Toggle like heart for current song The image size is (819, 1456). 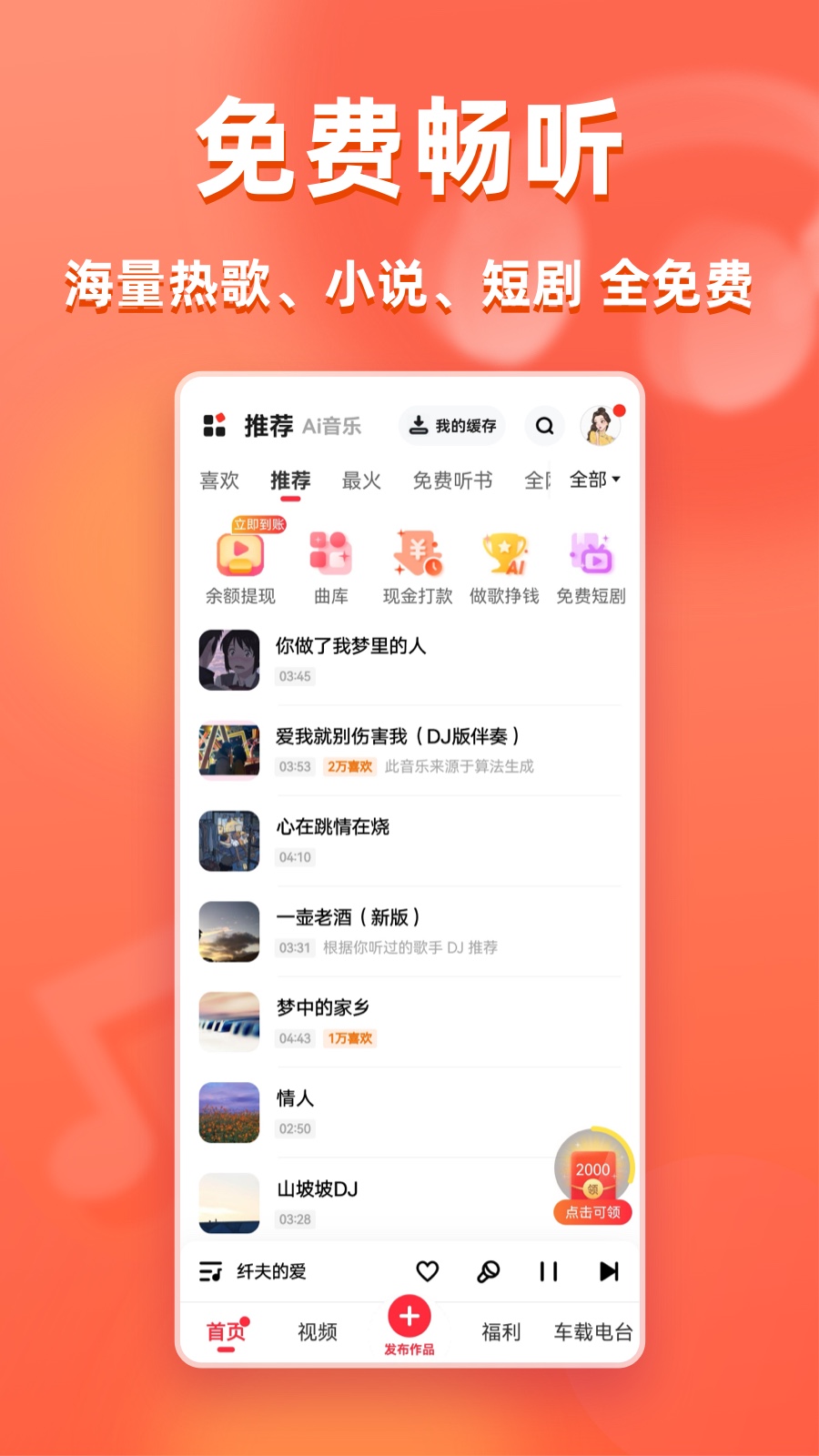[429, 1272]
